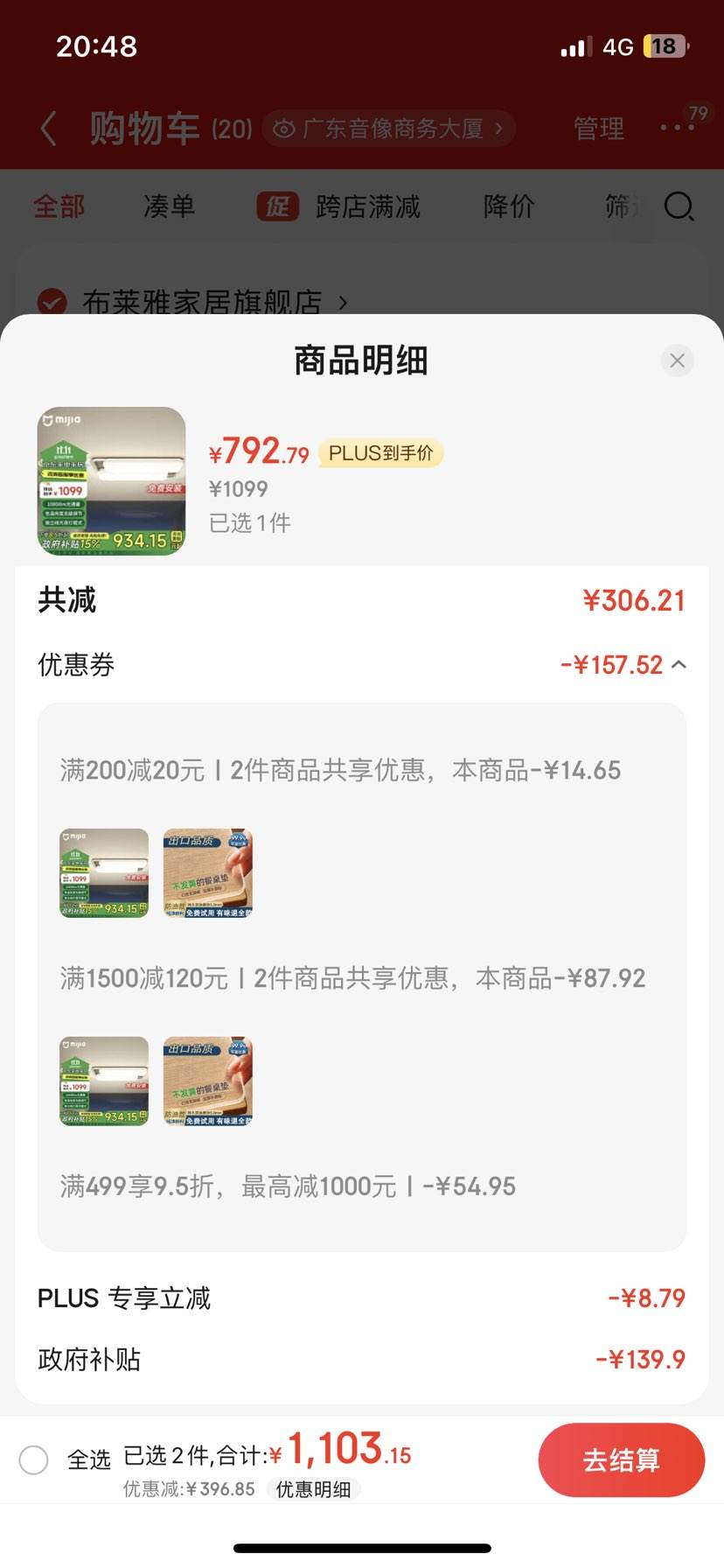Viewport: 724px width, 1568px height.
Task: Tap the store checkmark icon beside 布莱雅家居旗舰店
Action: click(52, 302)
